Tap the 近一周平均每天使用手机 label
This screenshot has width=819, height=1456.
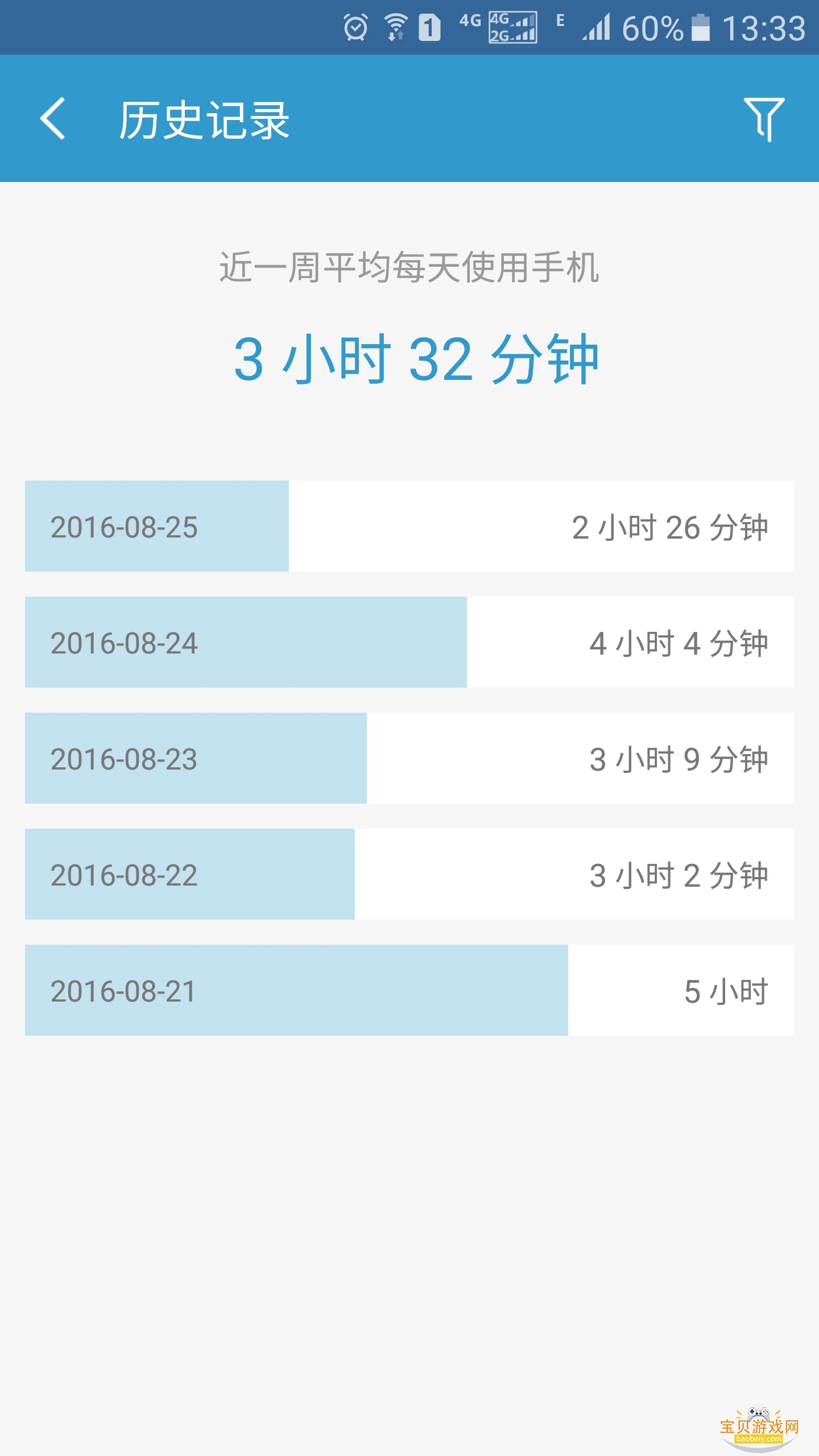tap(409, 264)
